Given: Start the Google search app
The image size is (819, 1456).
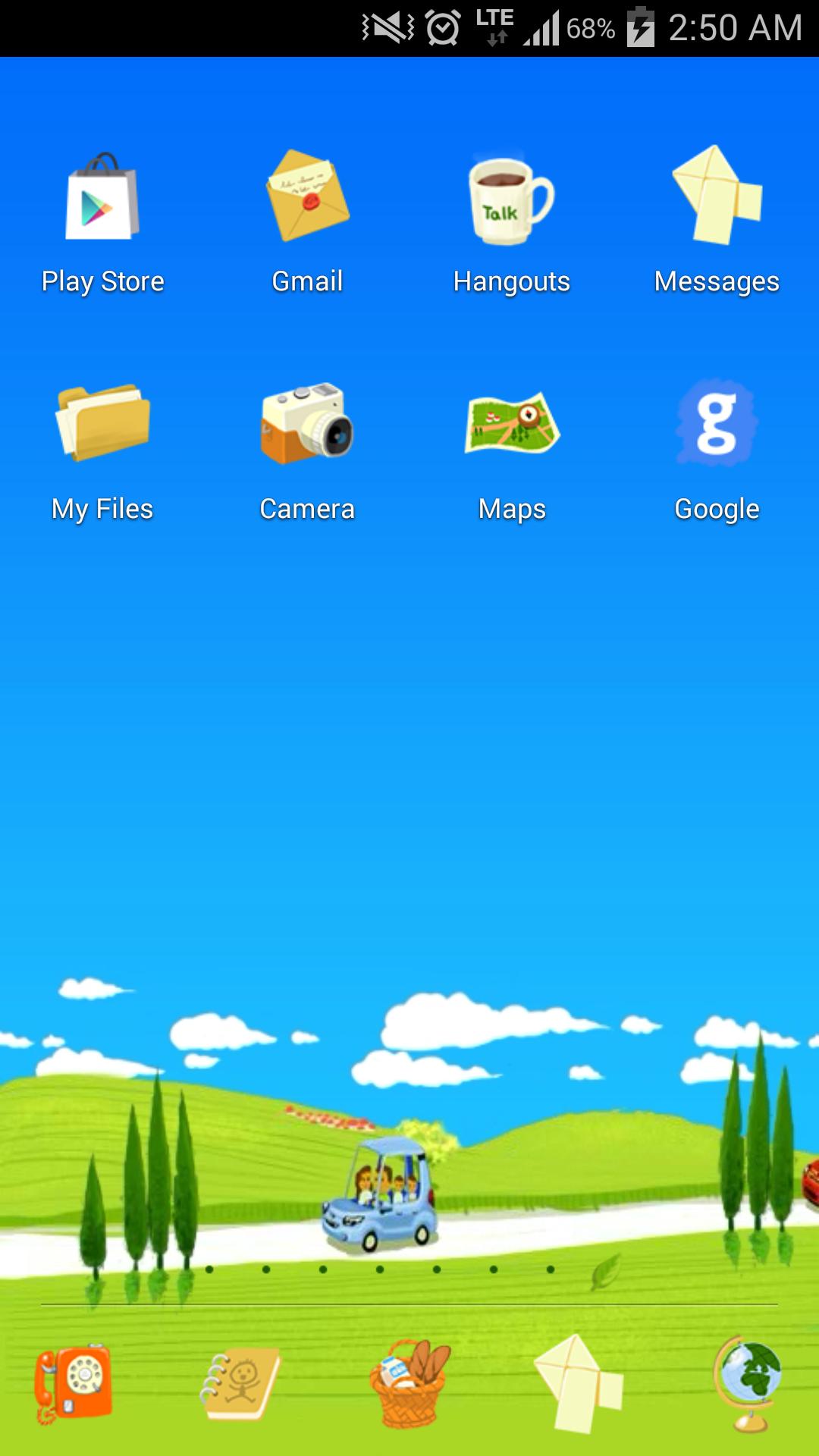Looking at the screenshot, I should click(715, 427).
